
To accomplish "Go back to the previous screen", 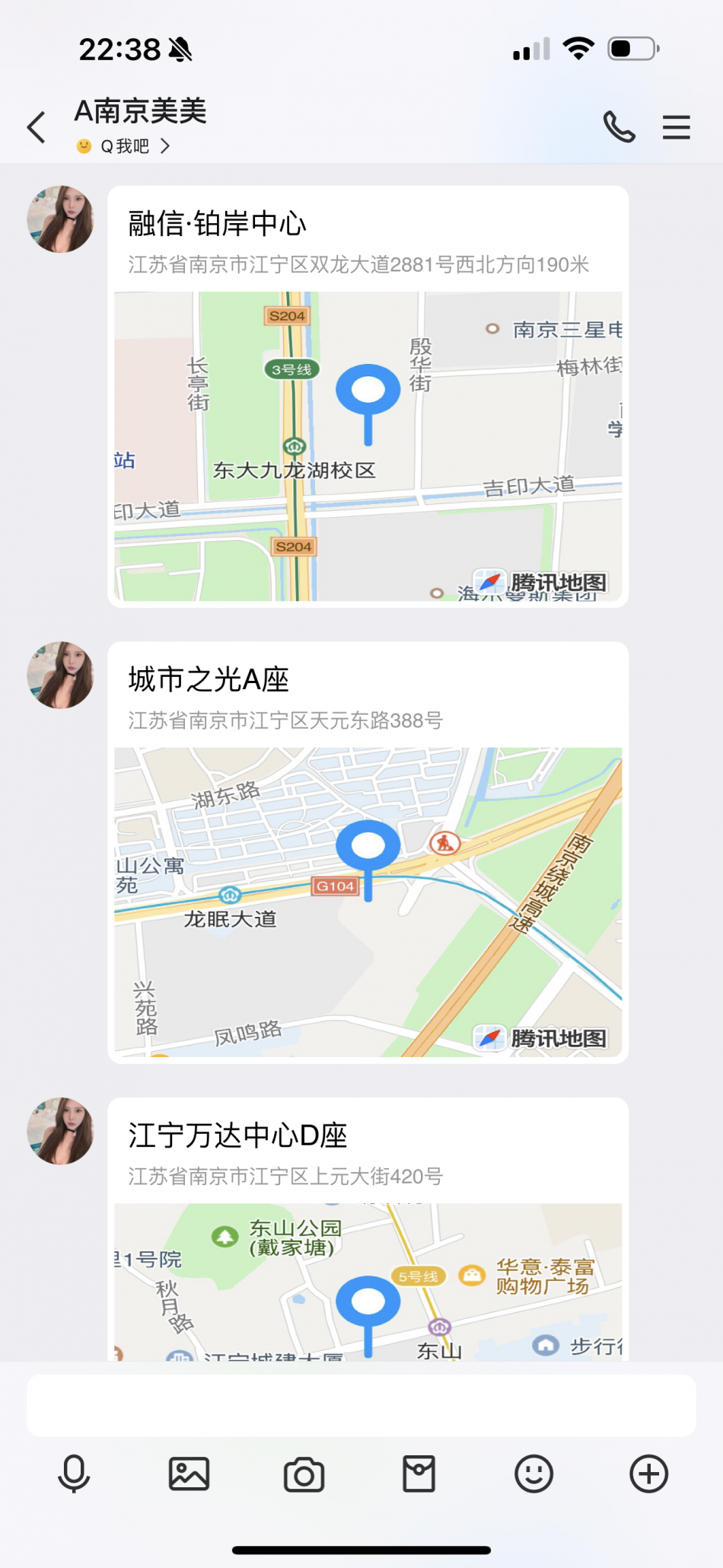I will coord(36,126).
